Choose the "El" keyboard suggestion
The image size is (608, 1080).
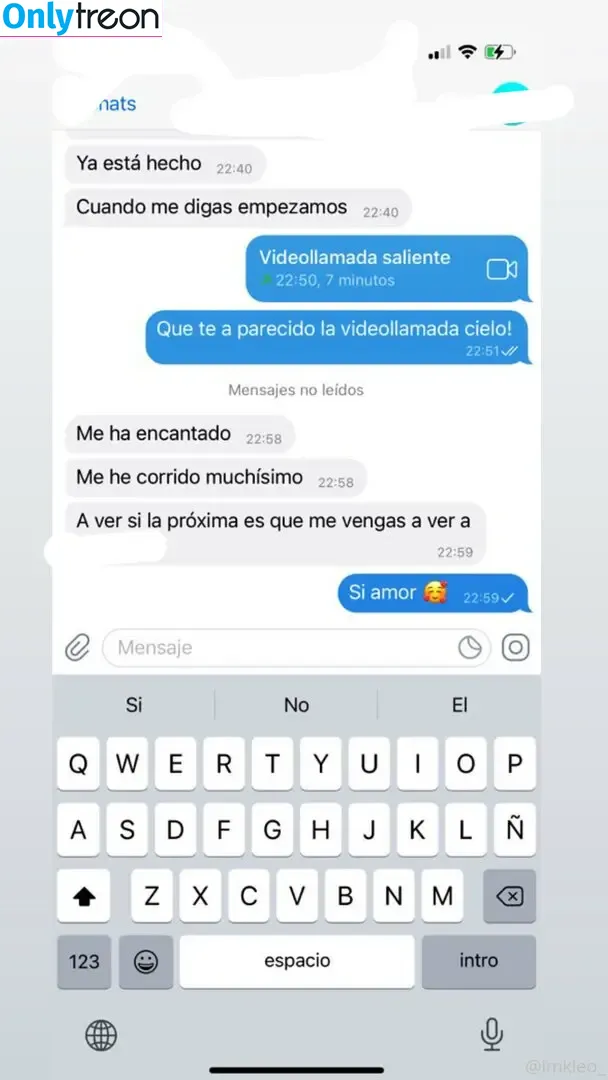click(x=459, y=705)
